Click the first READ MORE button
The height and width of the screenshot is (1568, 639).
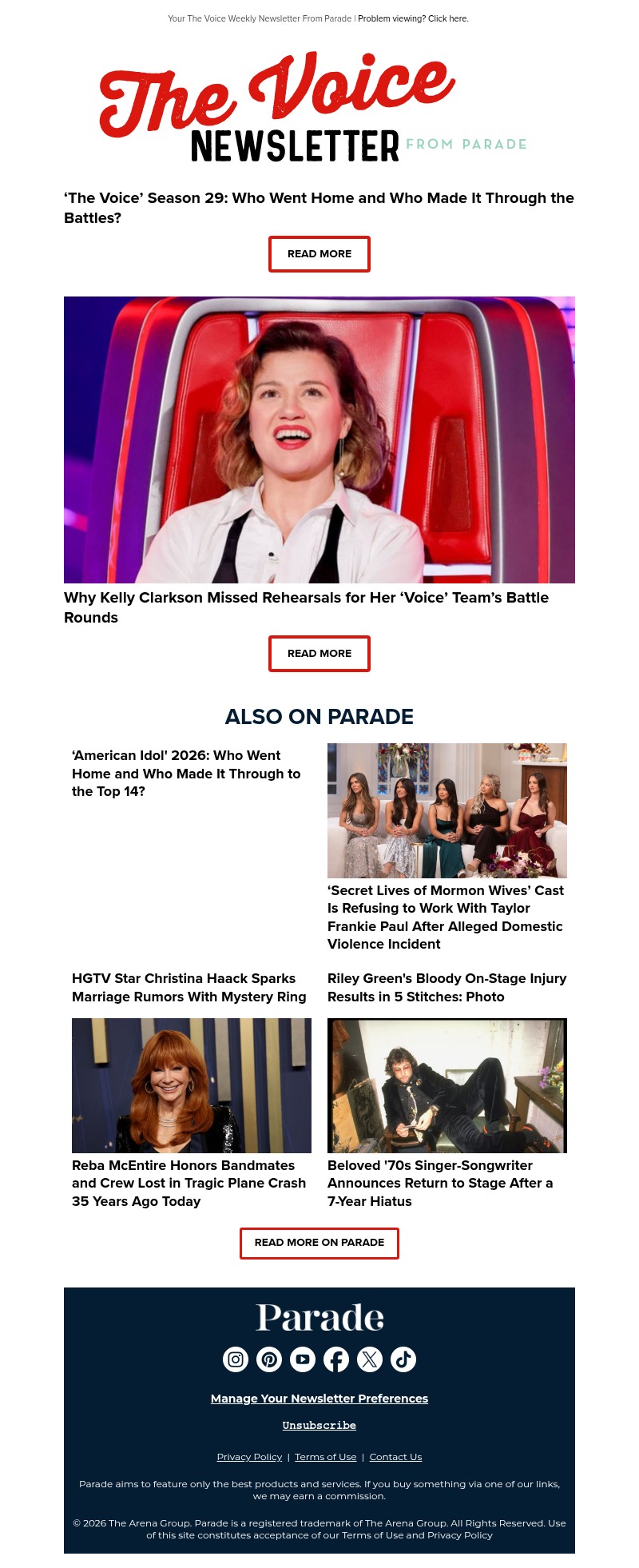(x=319, y=254)
